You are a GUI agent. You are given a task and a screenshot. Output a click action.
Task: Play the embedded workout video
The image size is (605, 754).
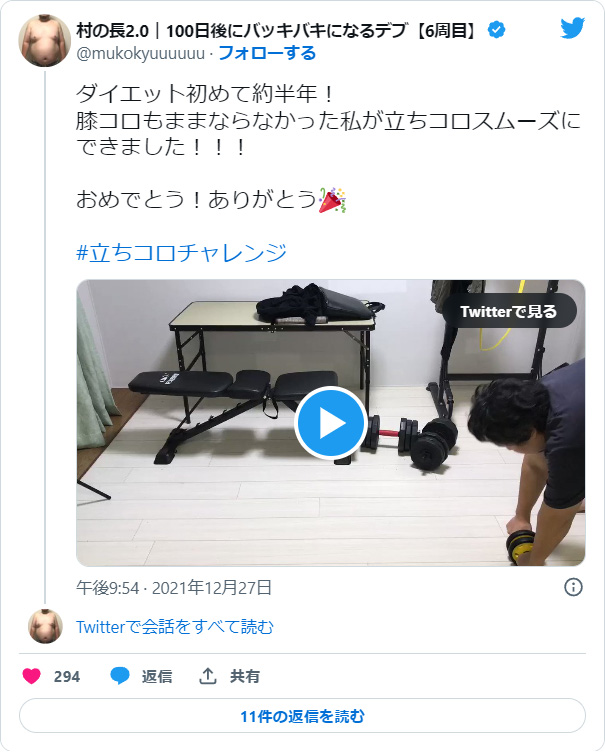(330, 423)
